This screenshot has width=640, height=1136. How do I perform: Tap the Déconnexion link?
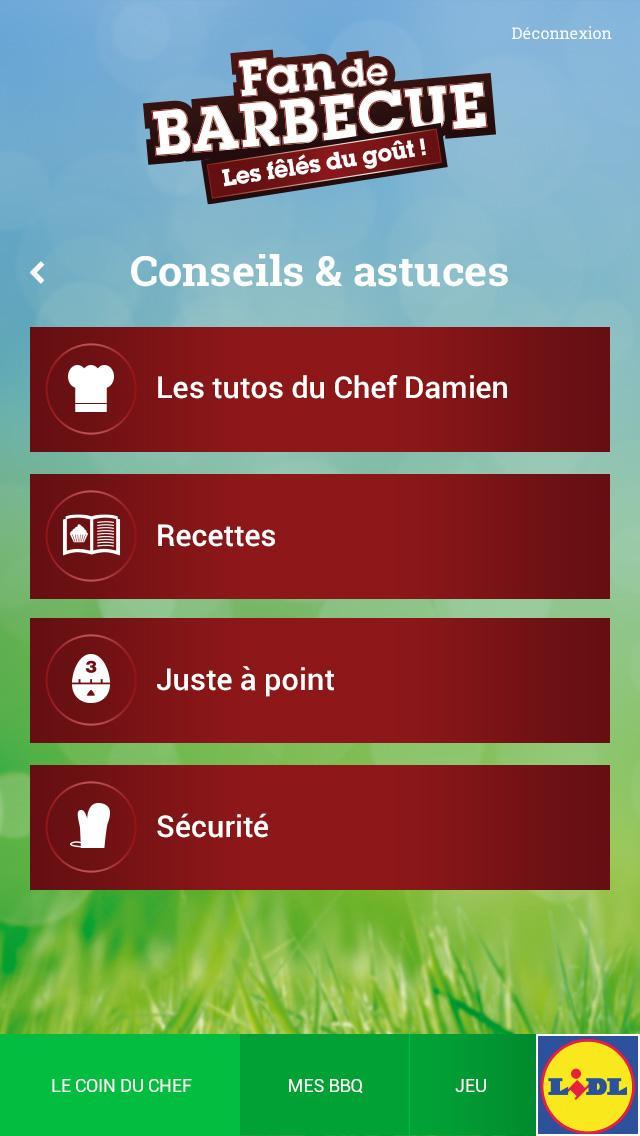click(x=561, y=33)
